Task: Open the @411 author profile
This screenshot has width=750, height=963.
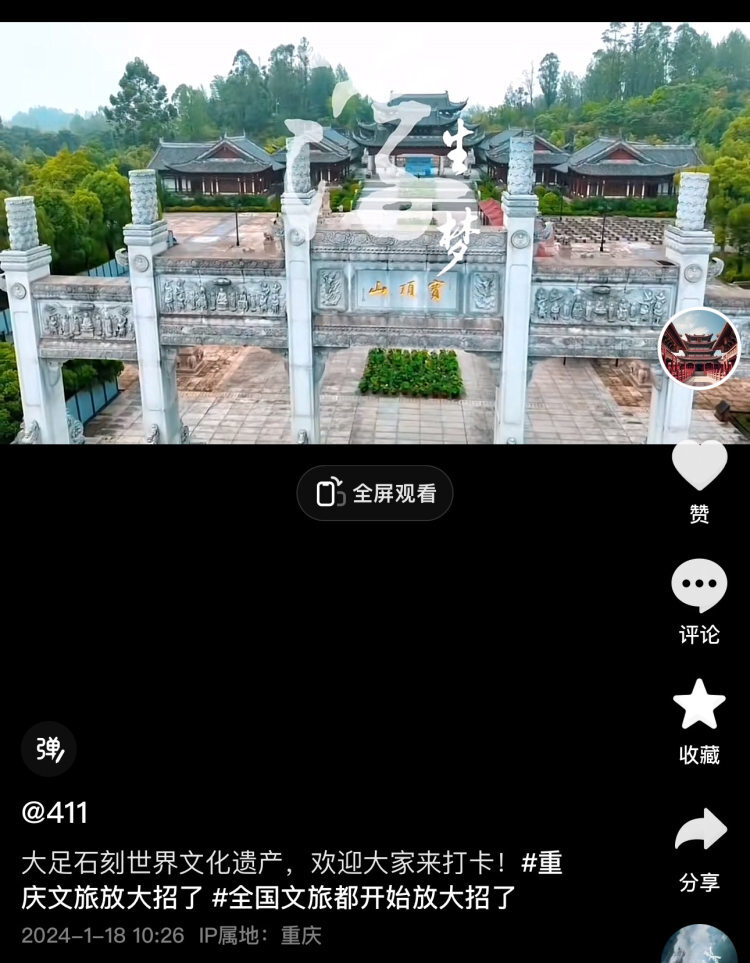Action: point(55,812)
